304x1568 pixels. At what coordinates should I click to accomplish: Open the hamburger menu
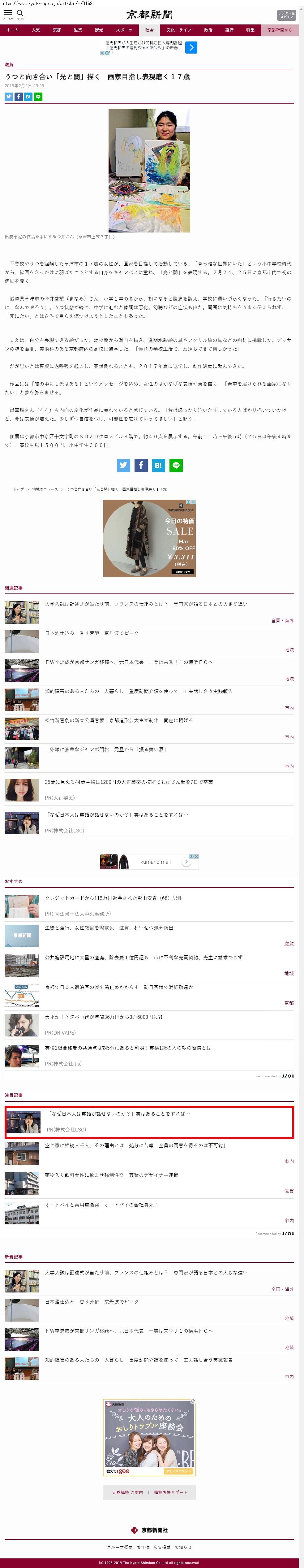8,13
